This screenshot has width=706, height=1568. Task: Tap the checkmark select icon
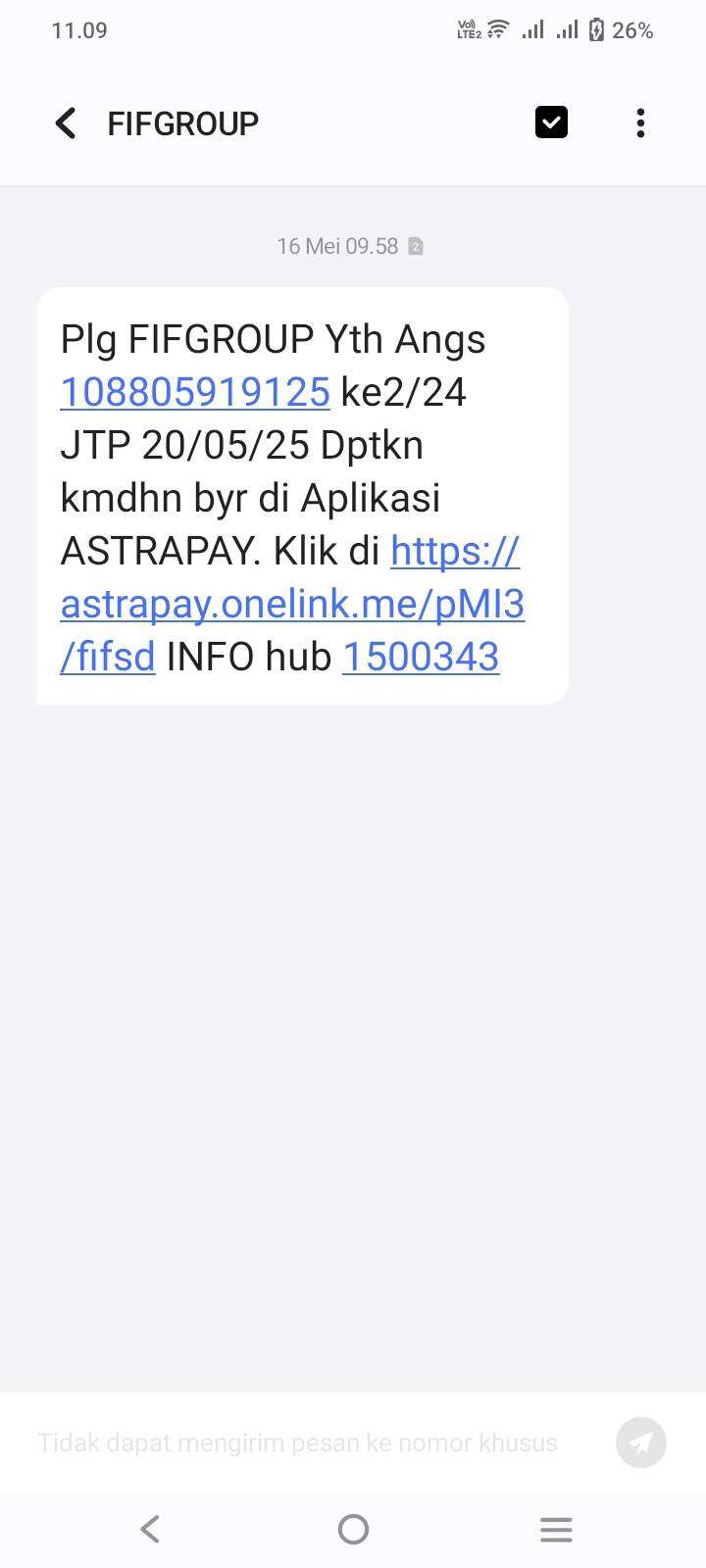551,122
